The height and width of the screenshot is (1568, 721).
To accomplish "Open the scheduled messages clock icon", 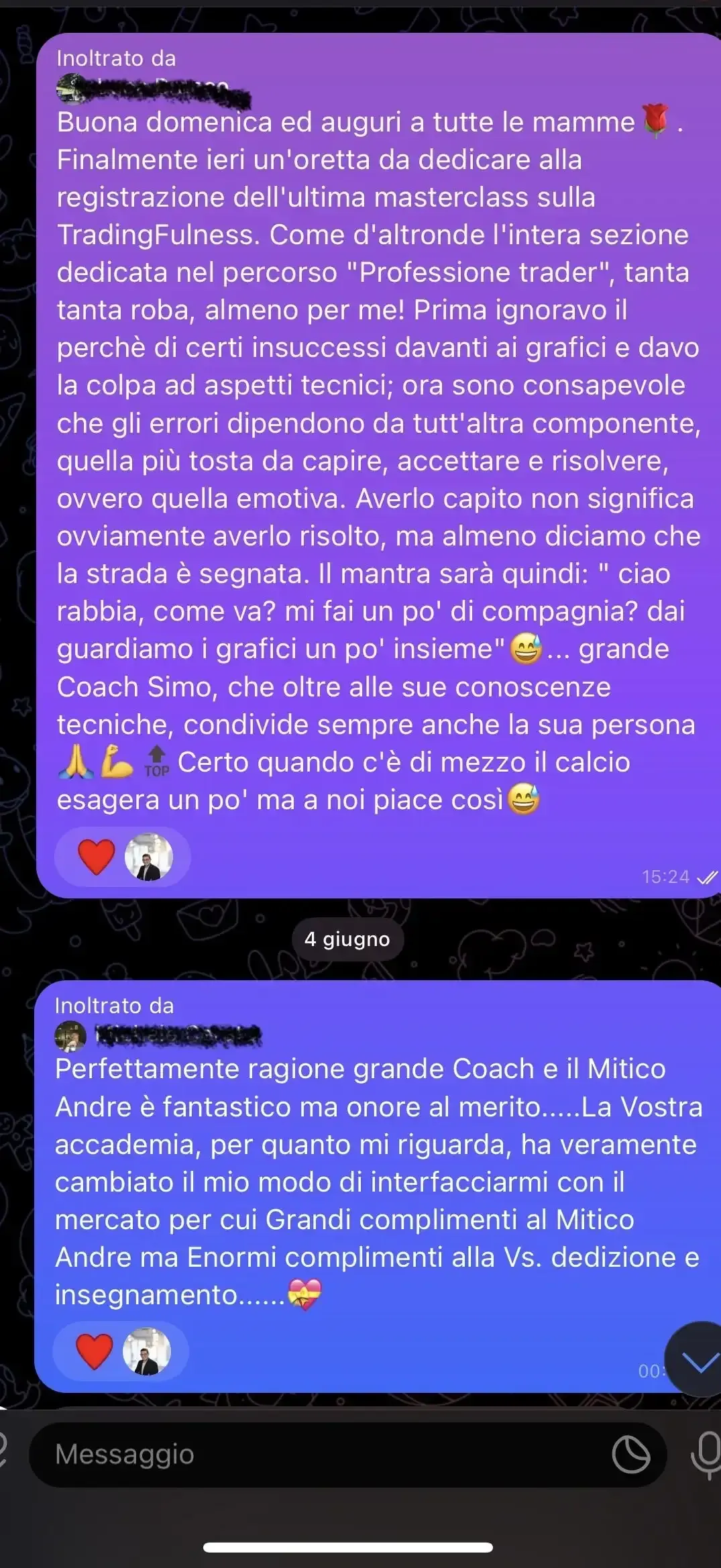I will pyautogui.click(x=630, y=1455).
